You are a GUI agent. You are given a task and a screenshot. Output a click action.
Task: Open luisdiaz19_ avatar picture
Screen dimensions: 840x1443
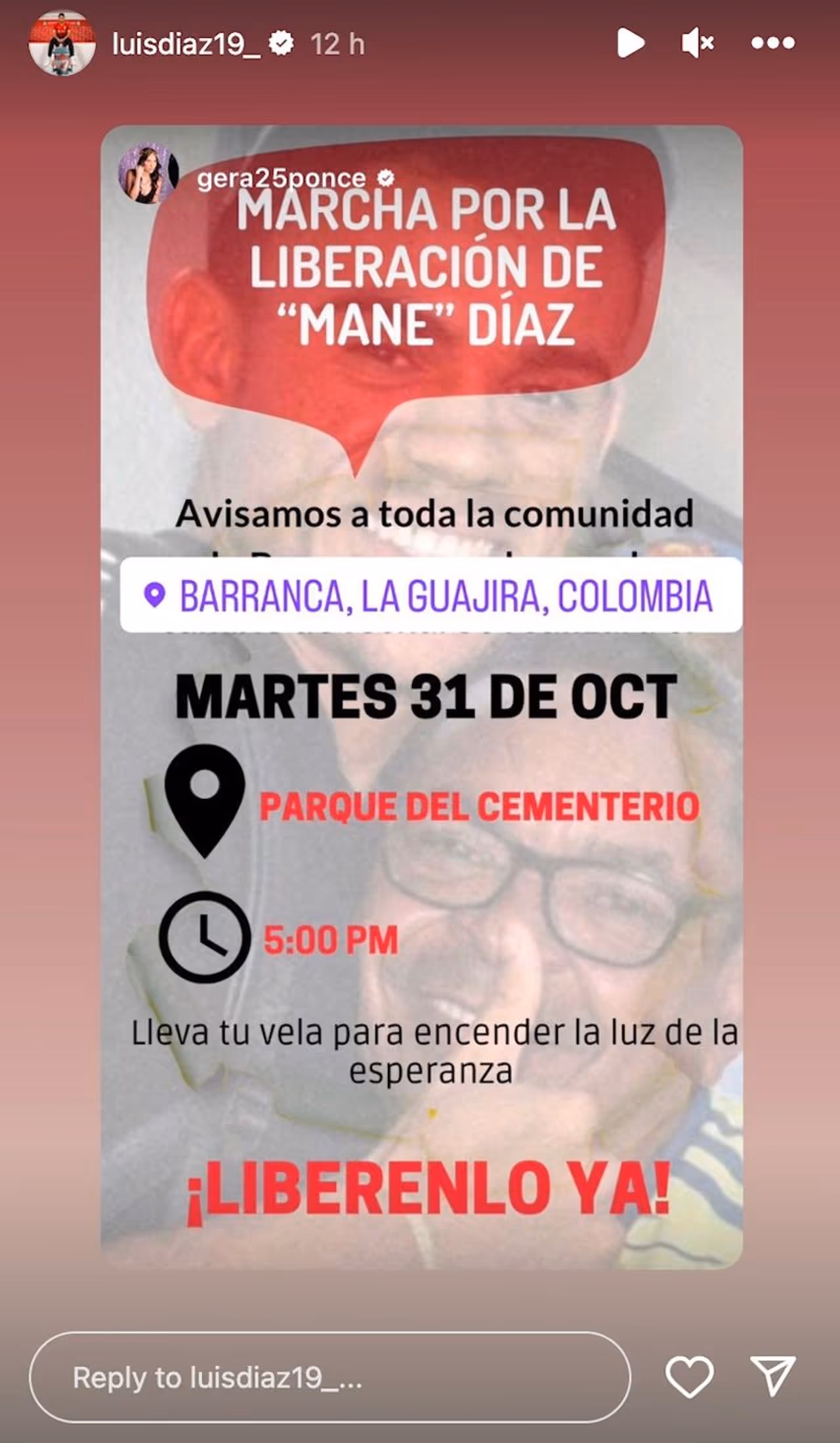tap(62, 43)
